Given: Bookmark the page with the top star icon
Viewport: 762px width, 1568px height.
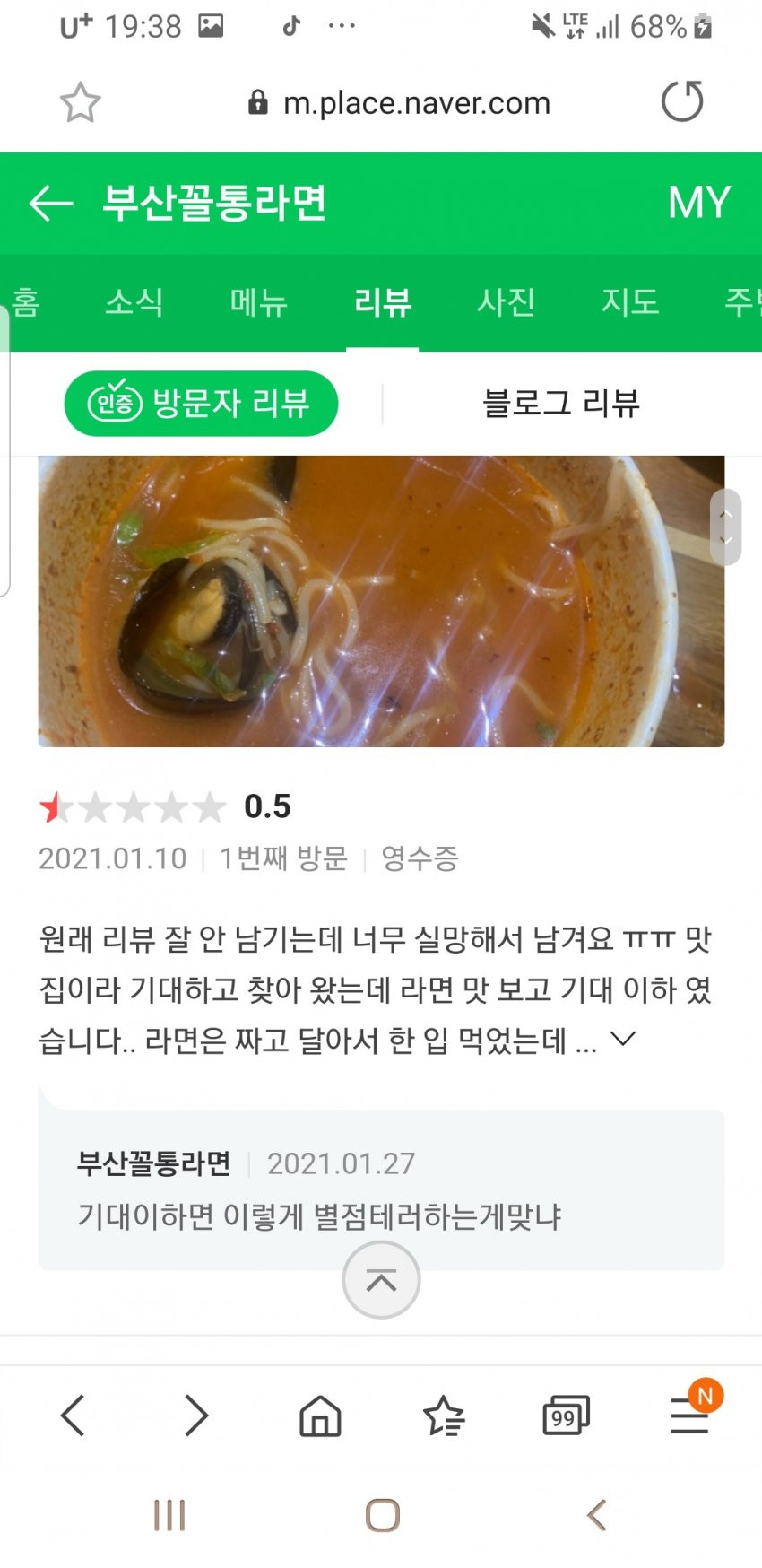Looking at the screenshot, I should tap(79, 101).
